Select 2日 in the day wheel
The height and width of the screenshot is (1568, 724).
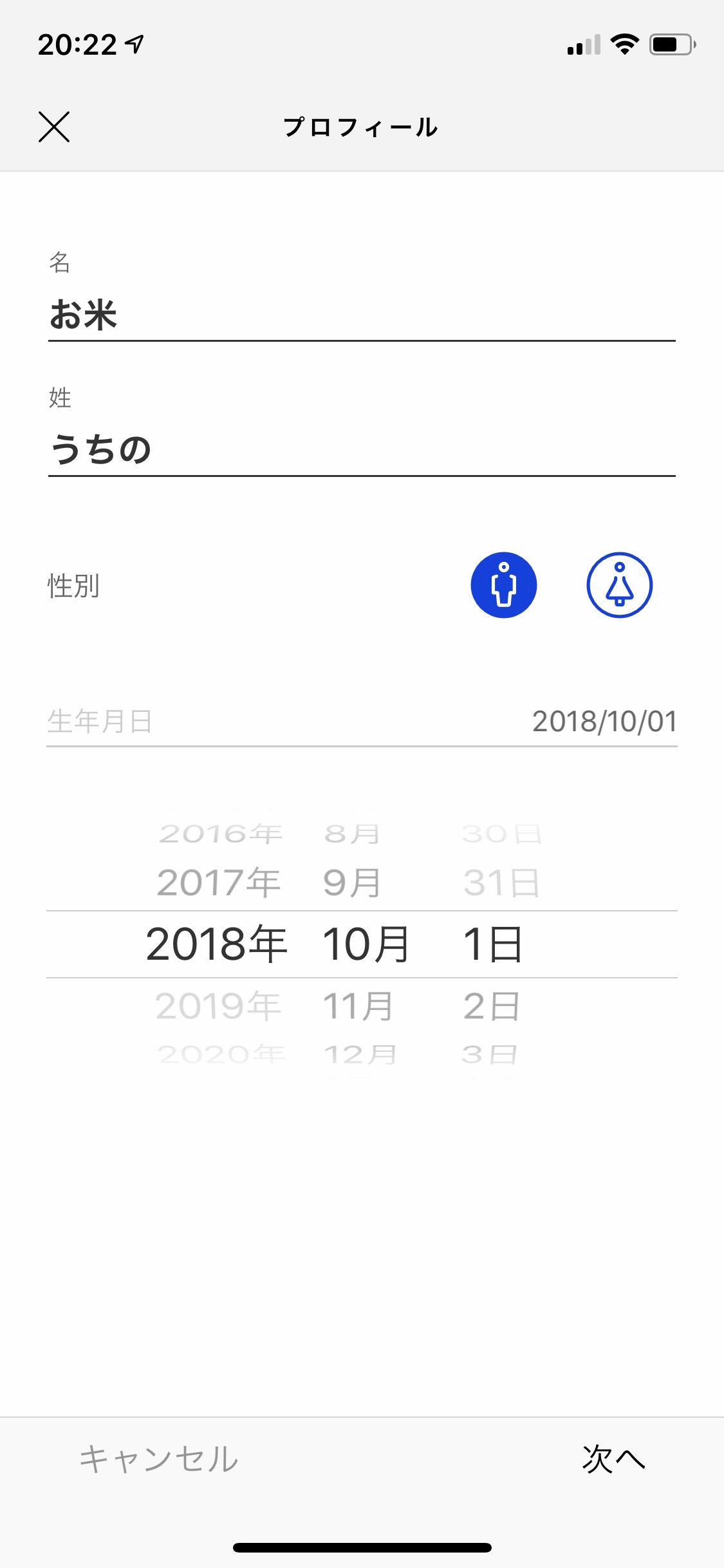pos(492,1006)
